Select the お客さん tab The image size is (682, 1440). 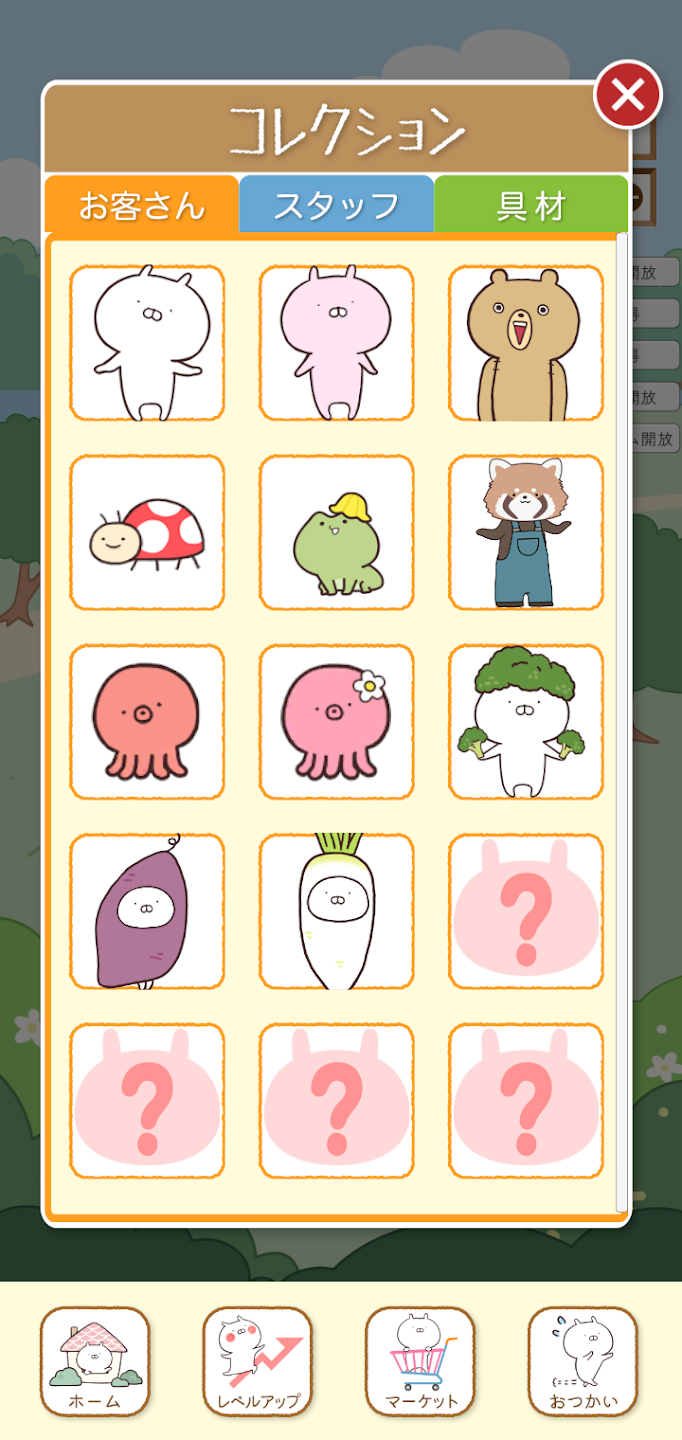tap(141, 205)
